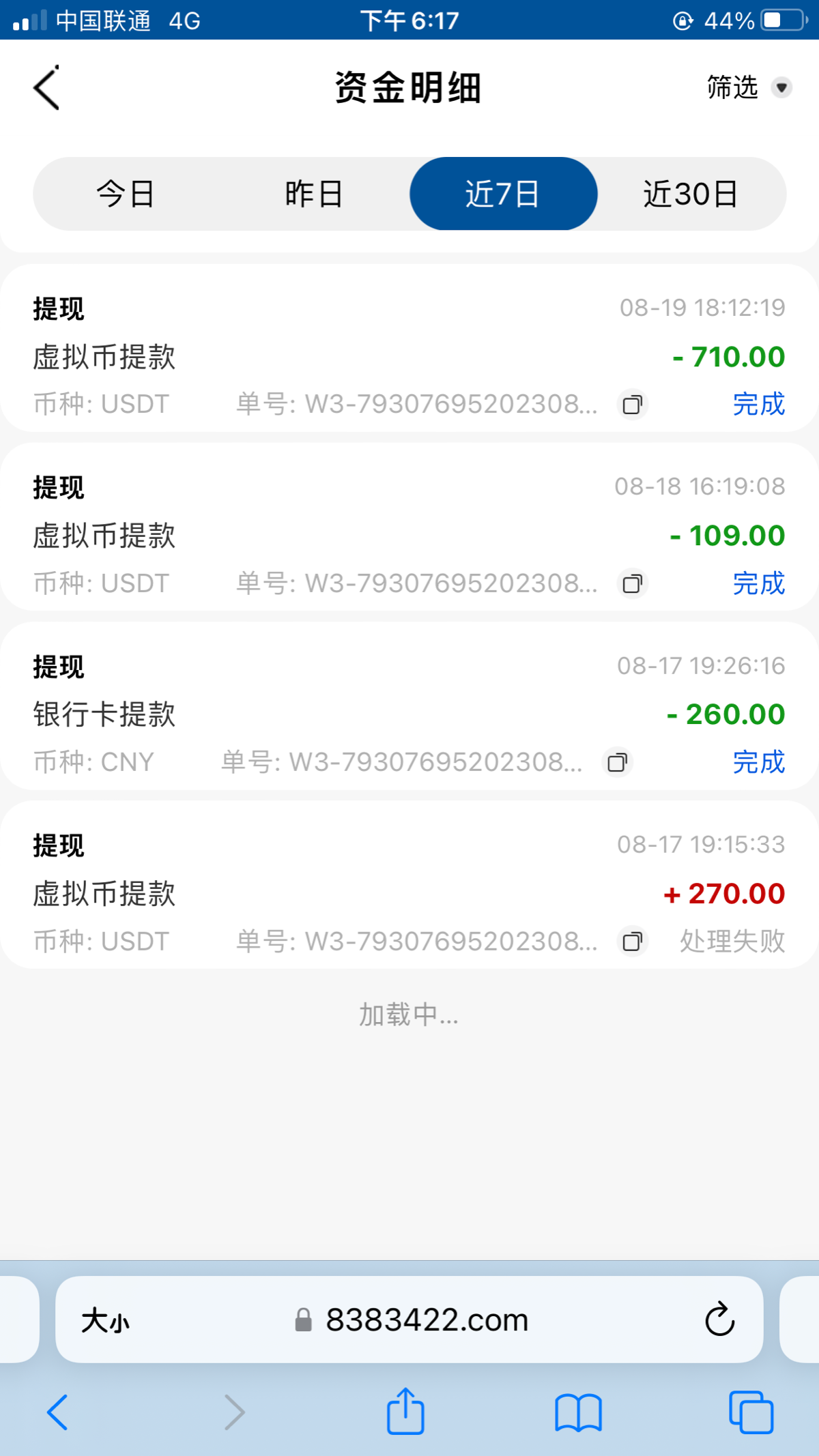Copy the bank card withdrawal order number

616,762
